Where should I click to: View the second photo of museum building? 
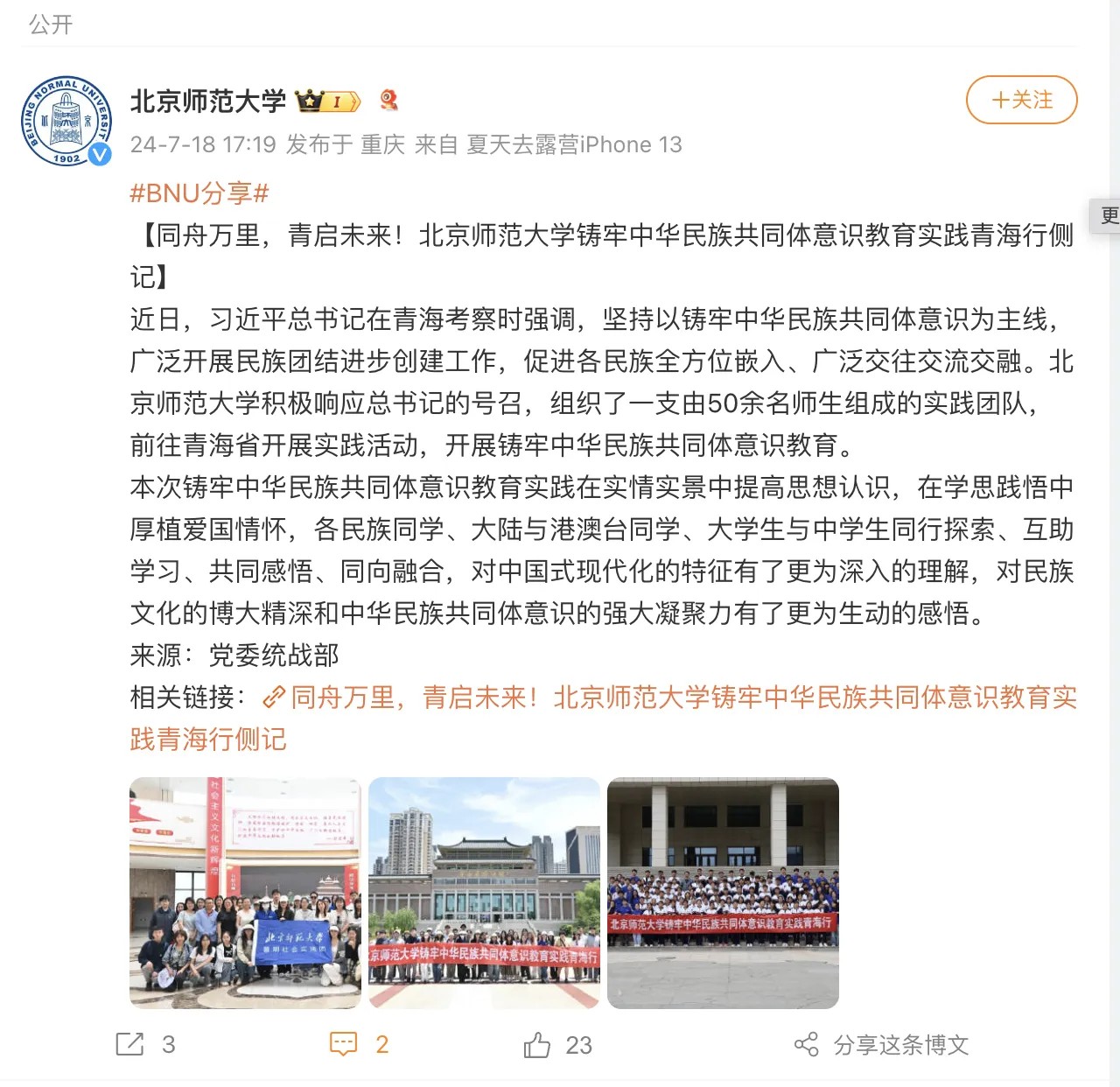(484, 893)
